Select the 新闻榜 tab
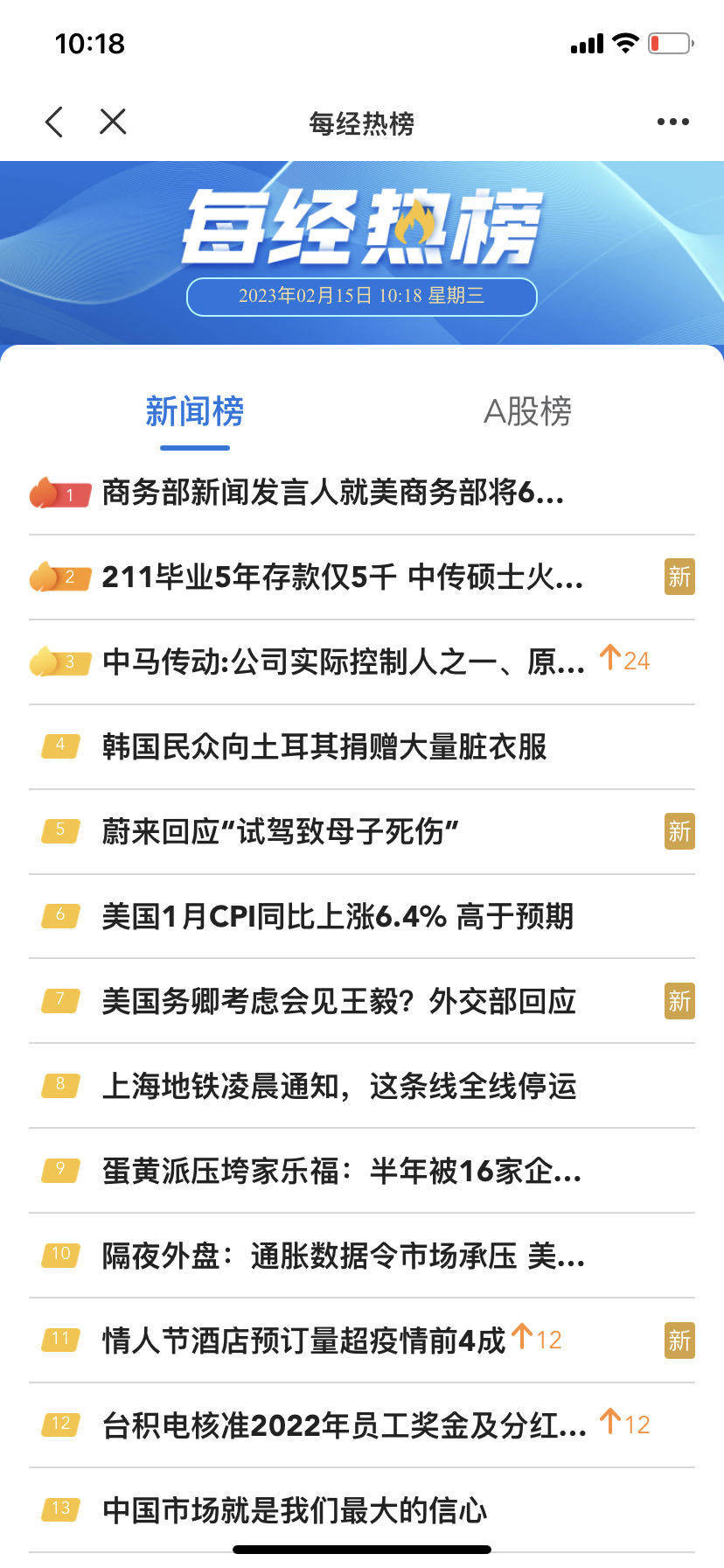This screenshot has height=1568, width=724. click(194, 411)
